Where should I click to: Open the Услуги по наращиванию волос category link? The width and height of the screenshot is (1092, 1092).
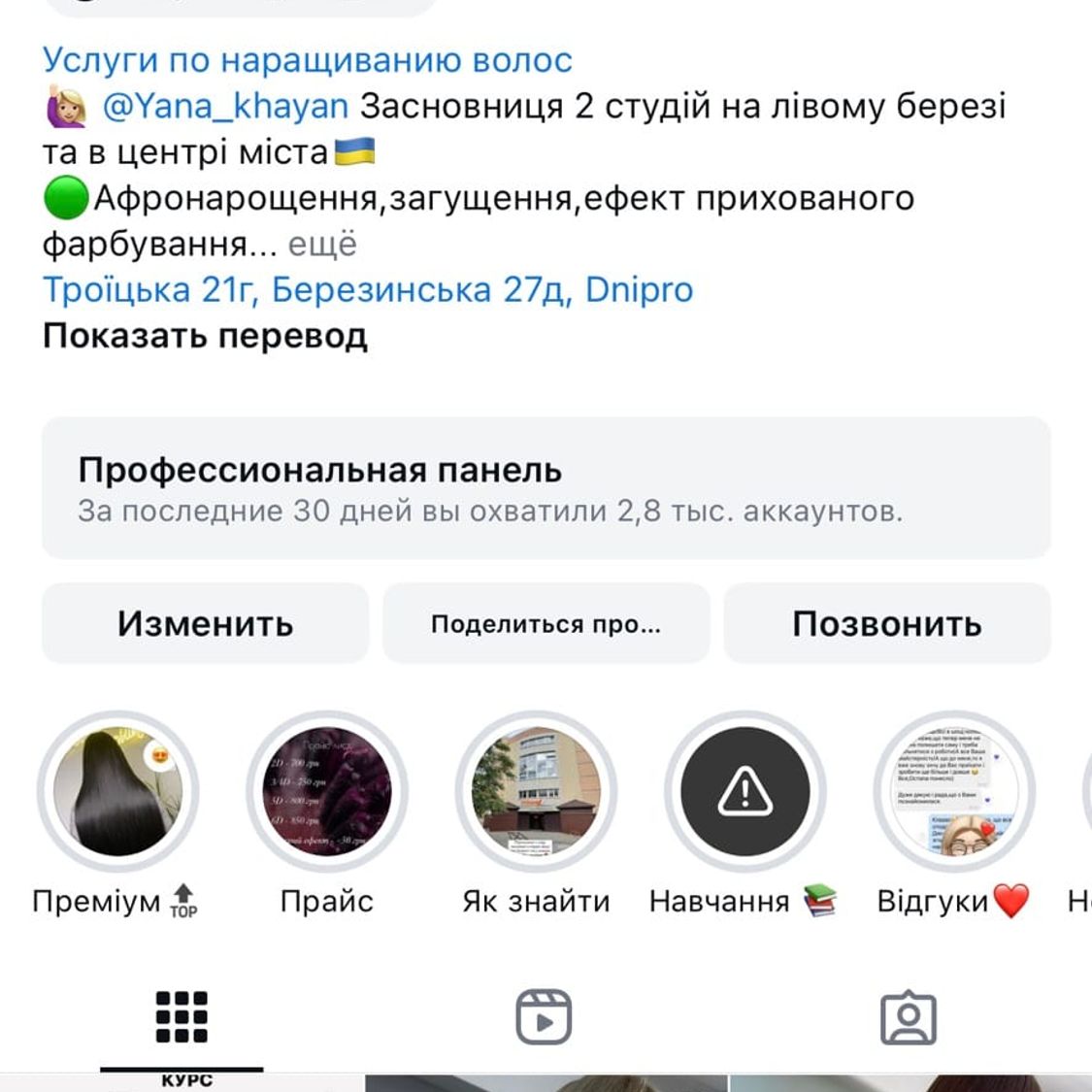tap(307, 60)
